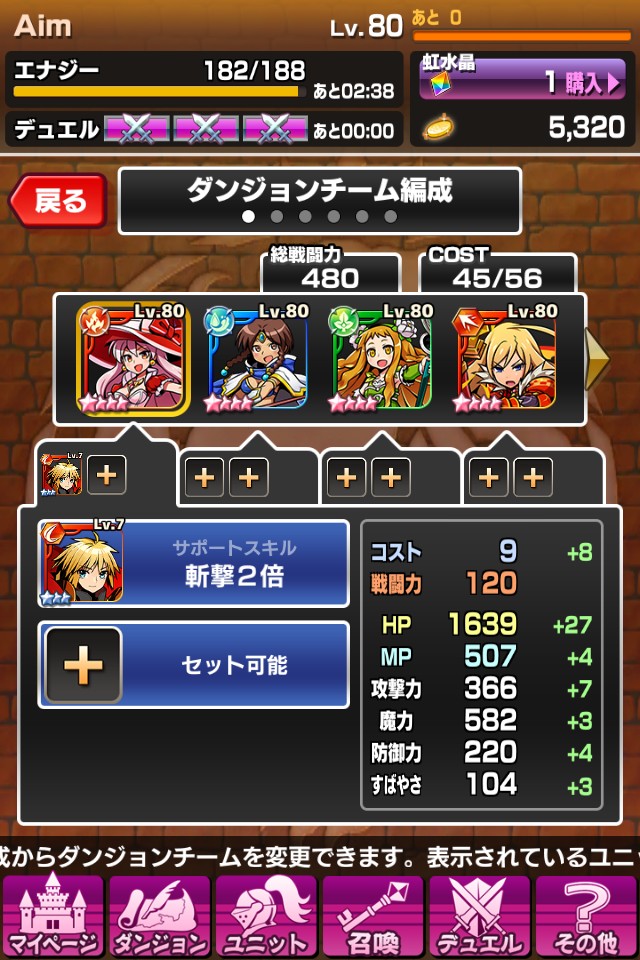Add a support unit in セット可能 slot
Viewport: 640px width, 960px height.
[x=194, y=664]
